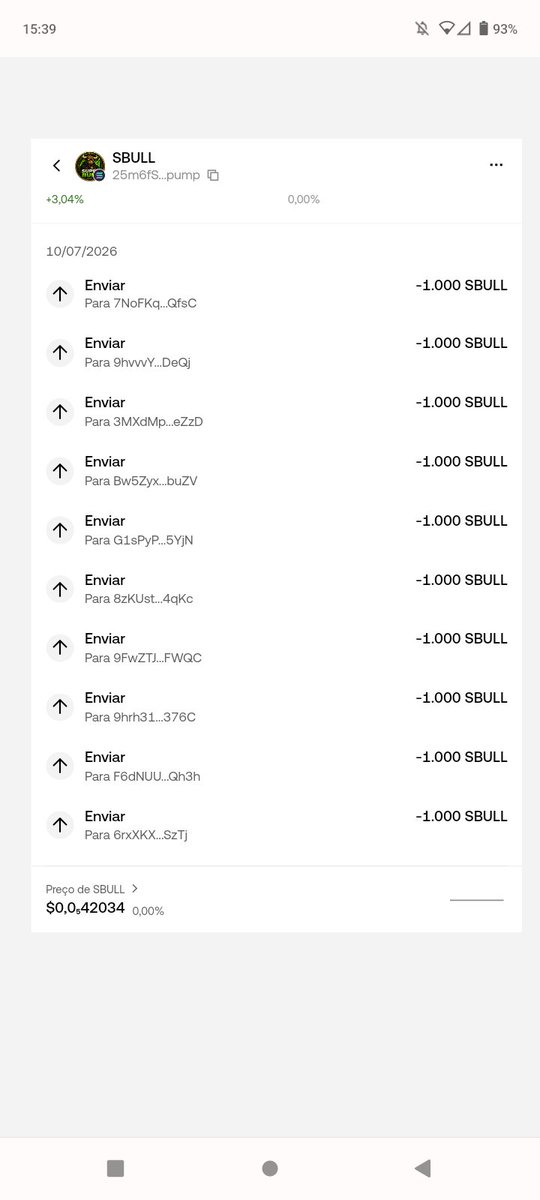Screen dimensions: 540x1200
Task: Open the Preço de SBULL price details
Action: [92, 888]
